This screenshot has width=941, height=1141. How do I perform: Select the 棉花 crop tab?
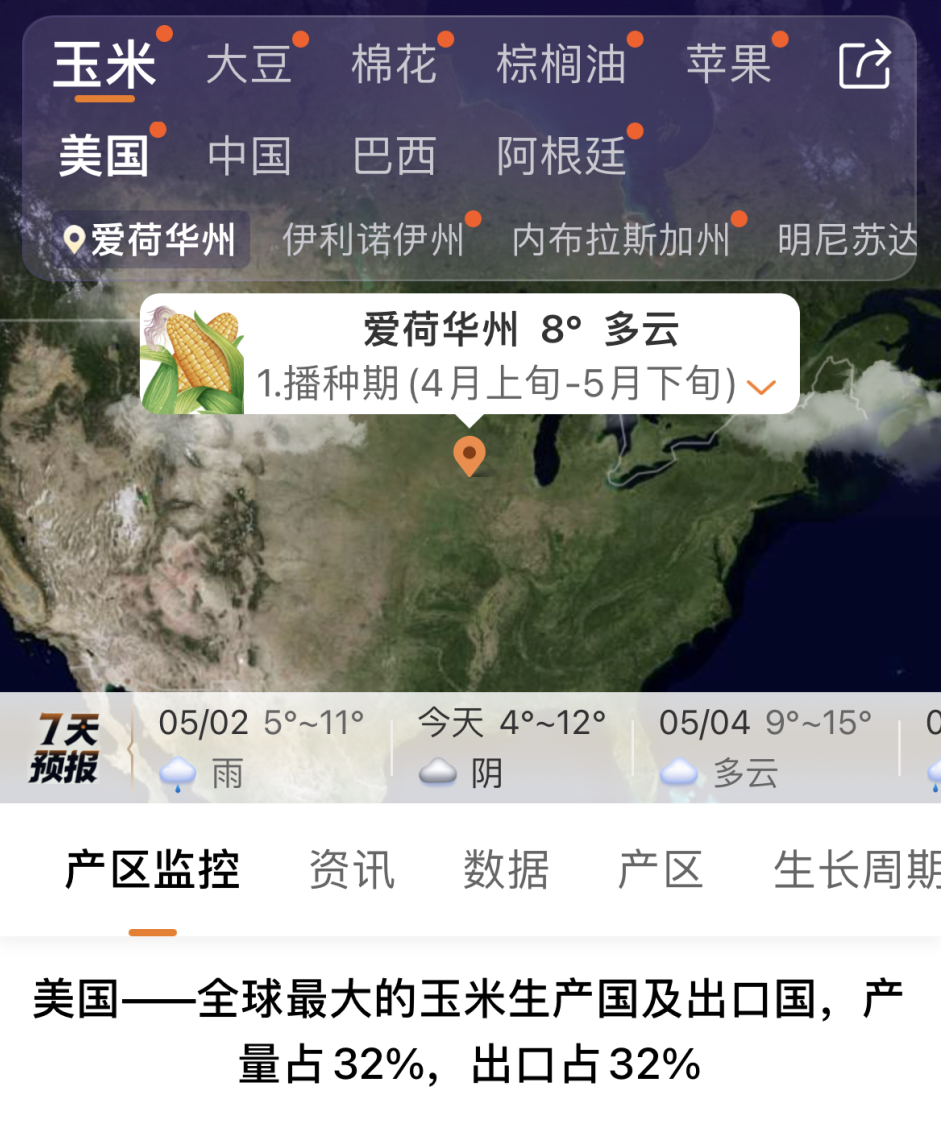(394, 66)
